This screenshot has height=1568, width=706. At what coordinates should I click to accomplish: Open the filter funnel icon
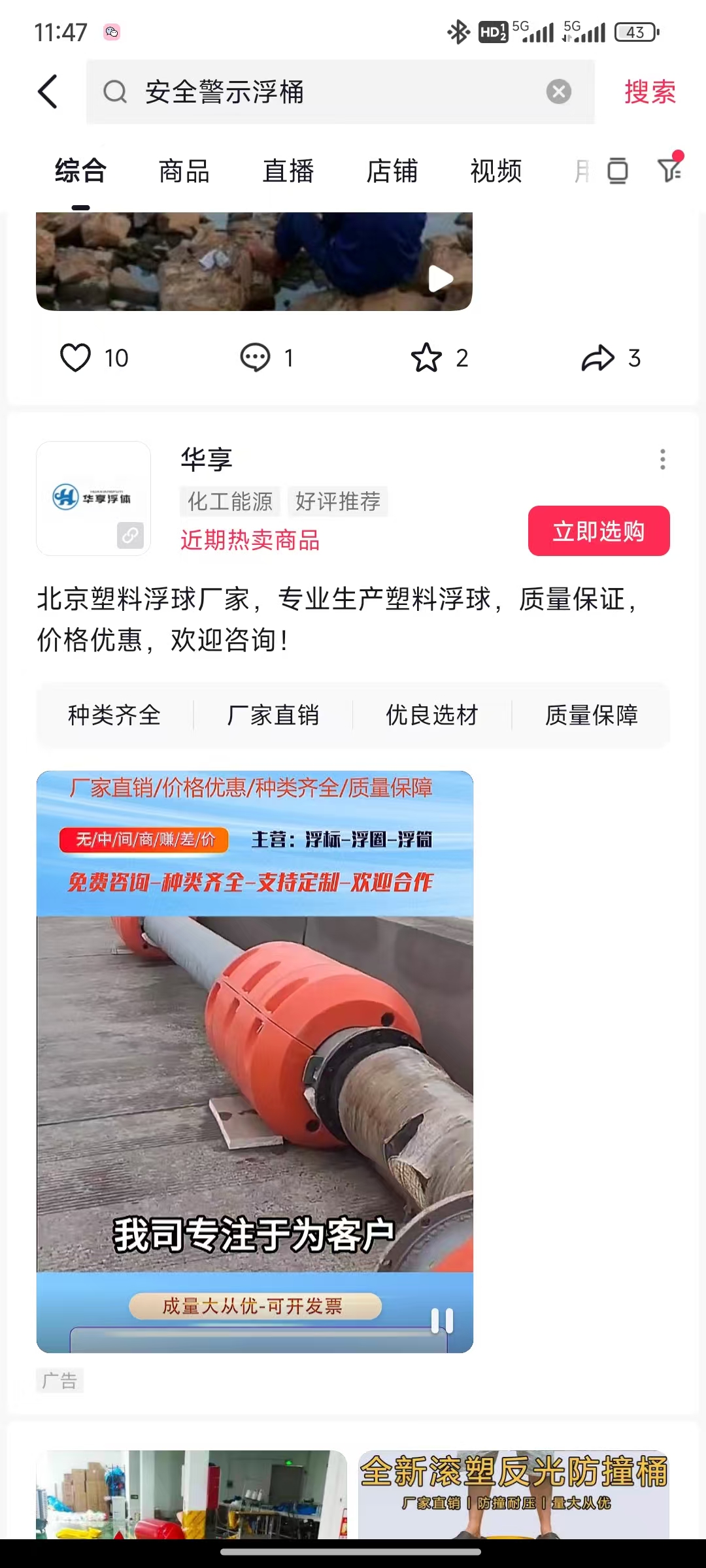[670, 169]
